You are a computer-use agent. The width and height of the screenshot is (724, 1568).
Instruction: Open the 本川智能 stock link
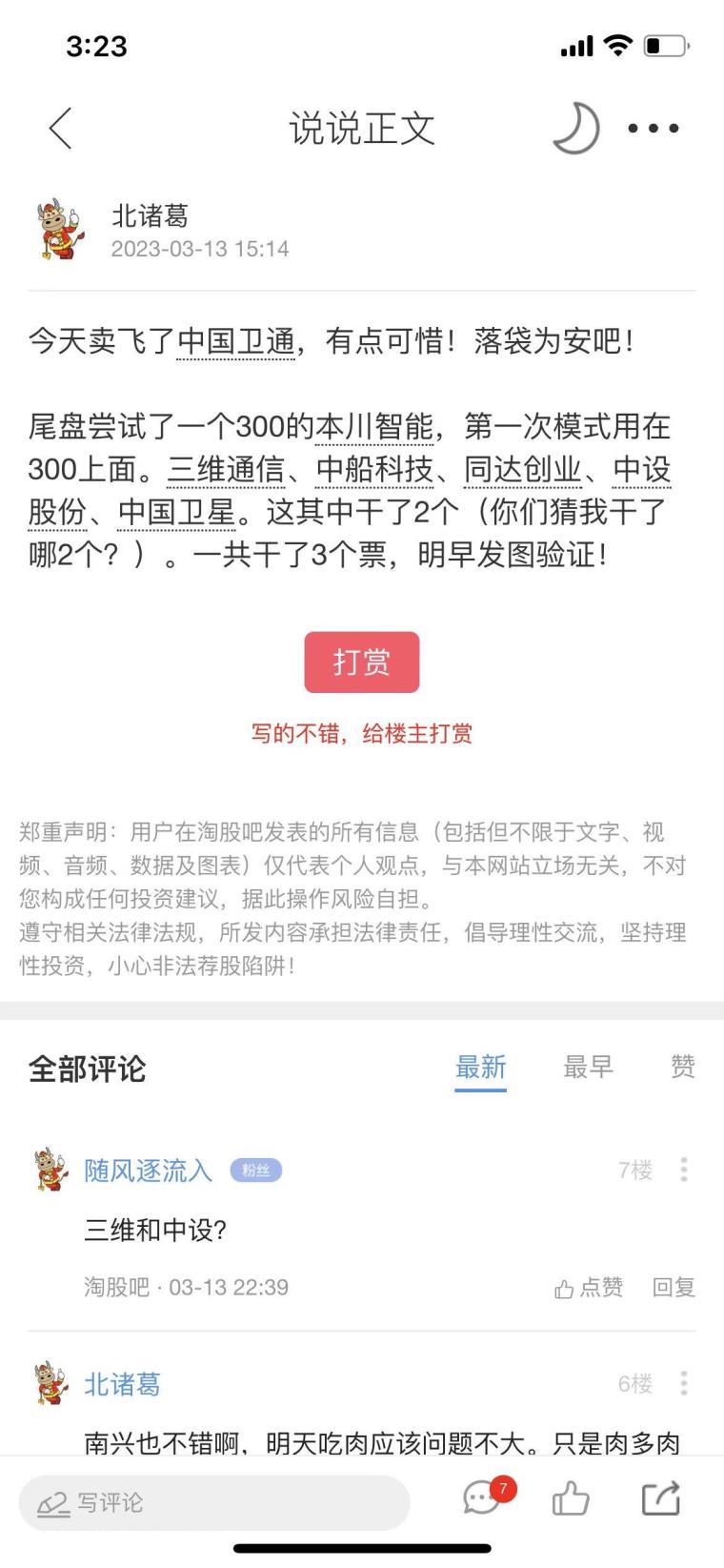[374, 426]
